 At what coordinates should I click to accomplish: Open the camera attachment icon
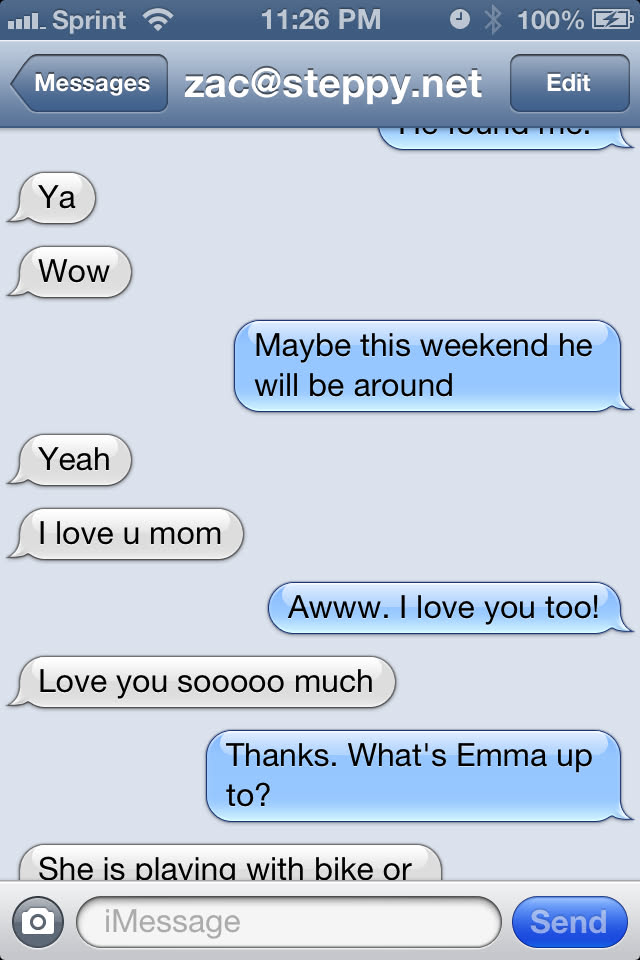coord(38,922)
